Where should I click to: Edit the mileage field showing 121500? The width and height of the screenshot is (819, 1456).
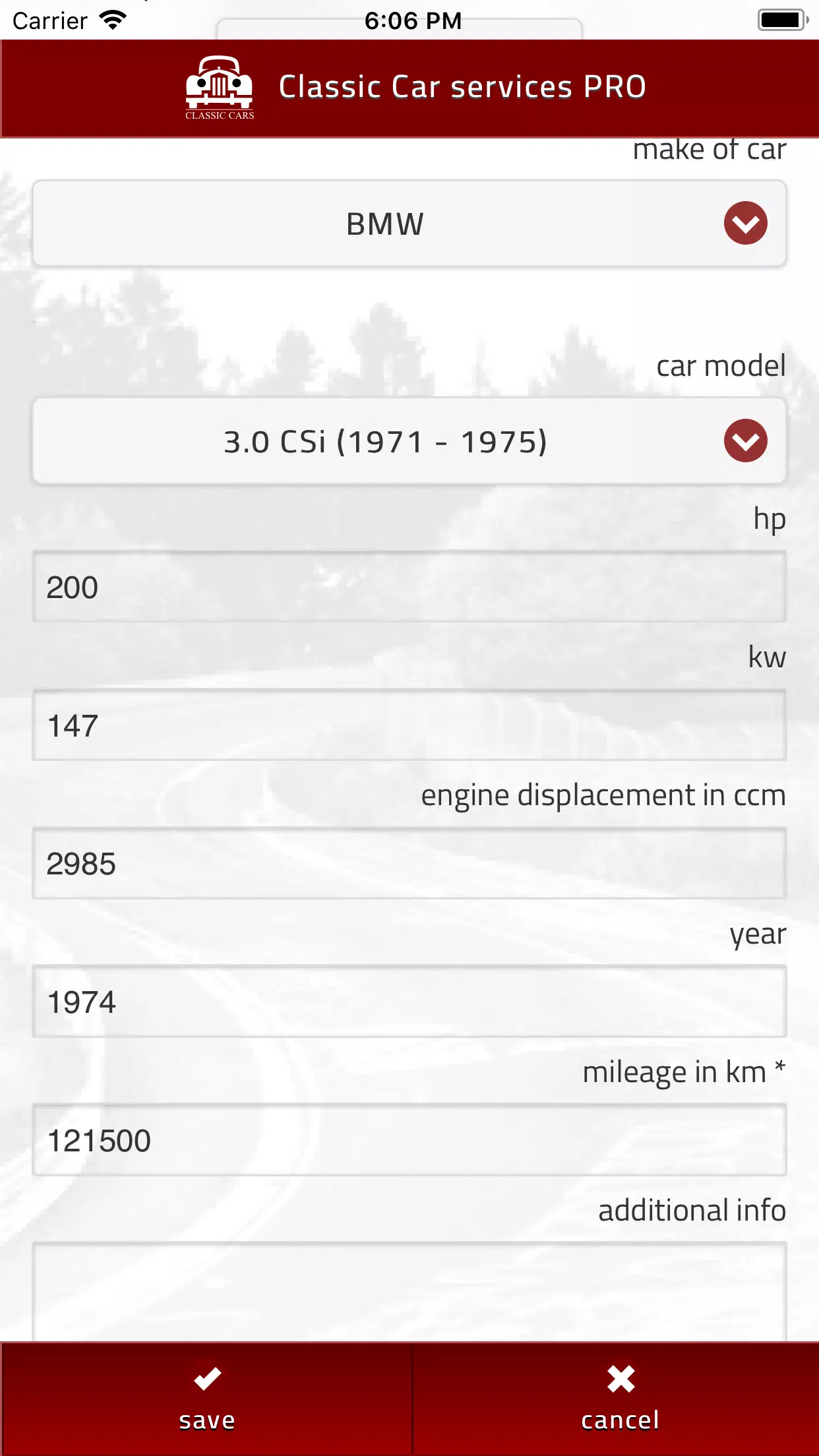[409, 1140]
